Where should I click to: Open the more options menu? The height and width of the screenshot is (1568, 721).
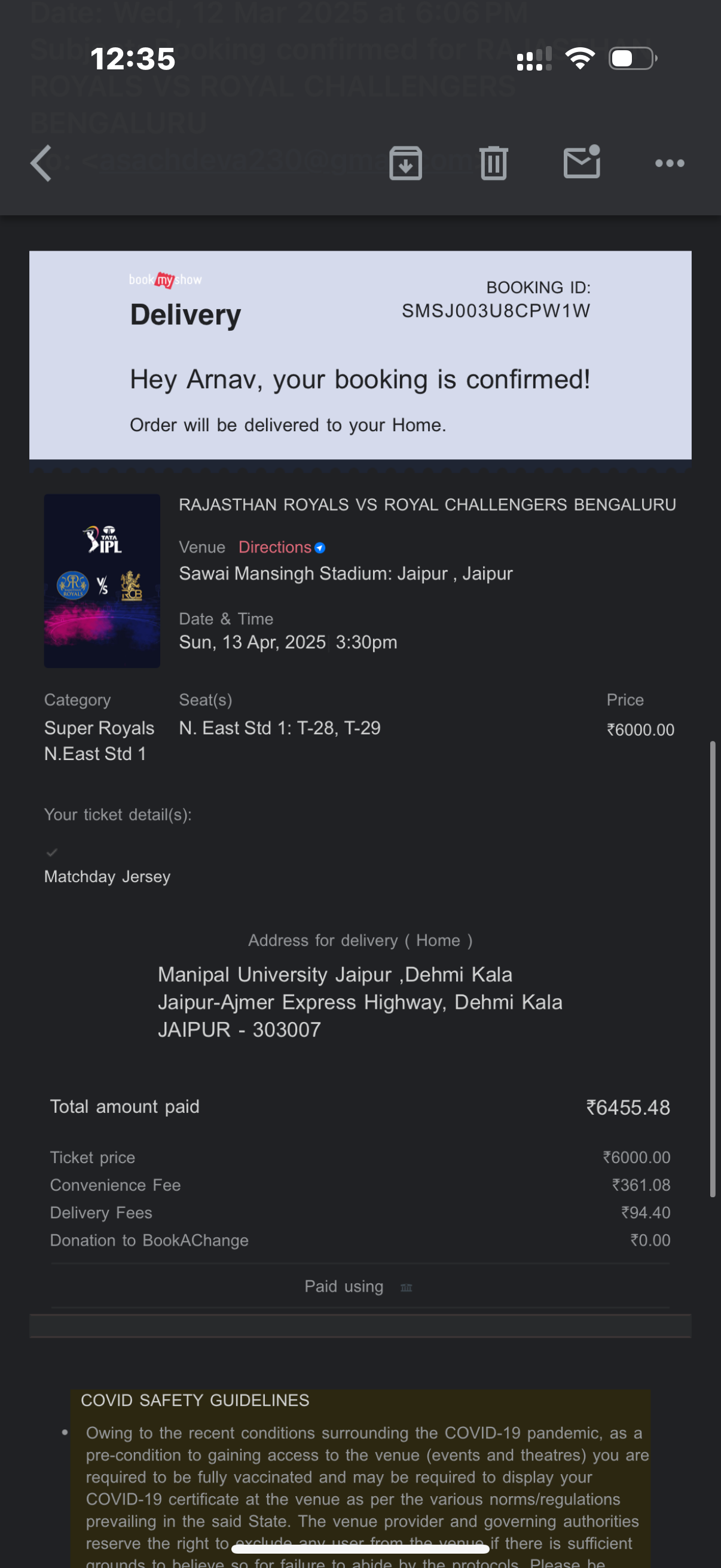(669, 163)
